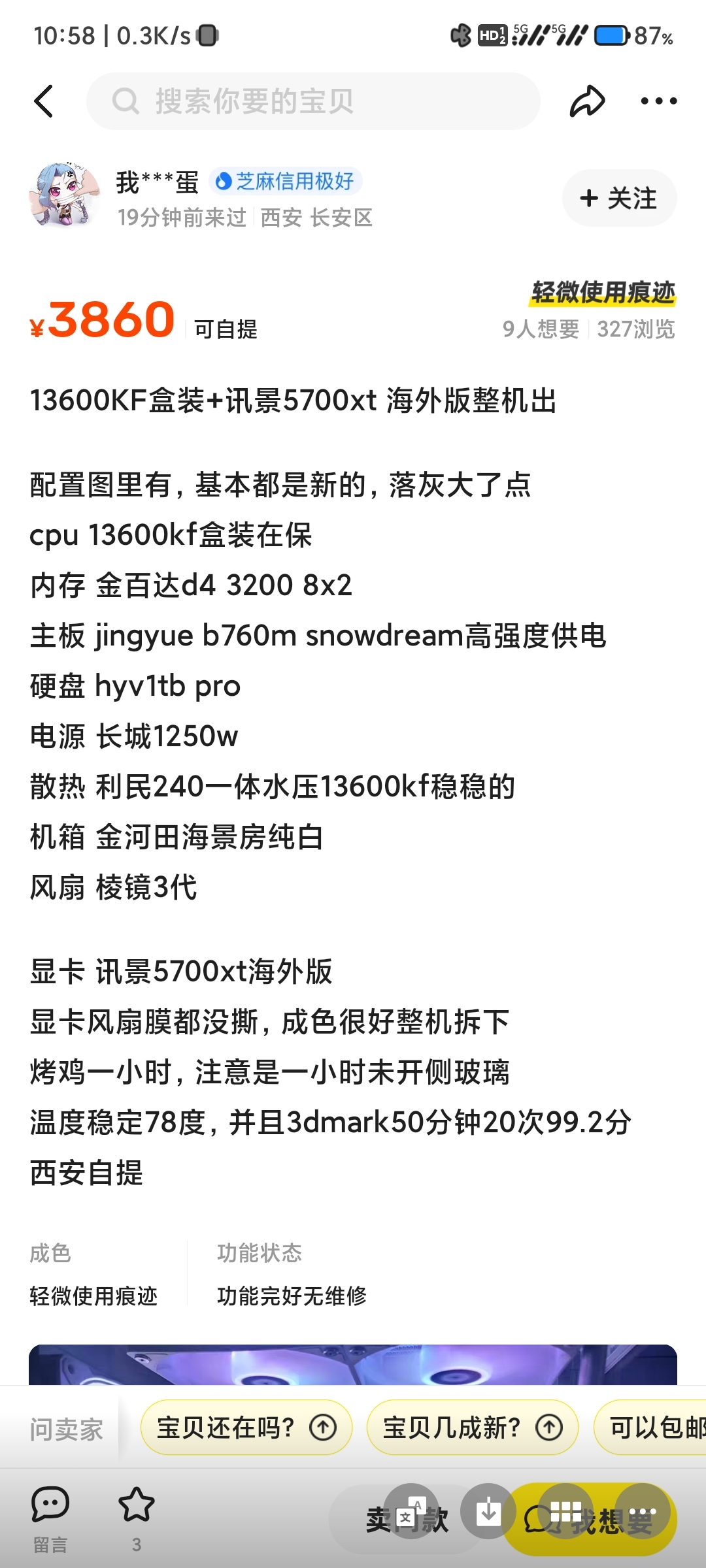This screenshot has width=706, height=1568.
Task: Open the listing's PC photo
Action: click(353, 1365)
